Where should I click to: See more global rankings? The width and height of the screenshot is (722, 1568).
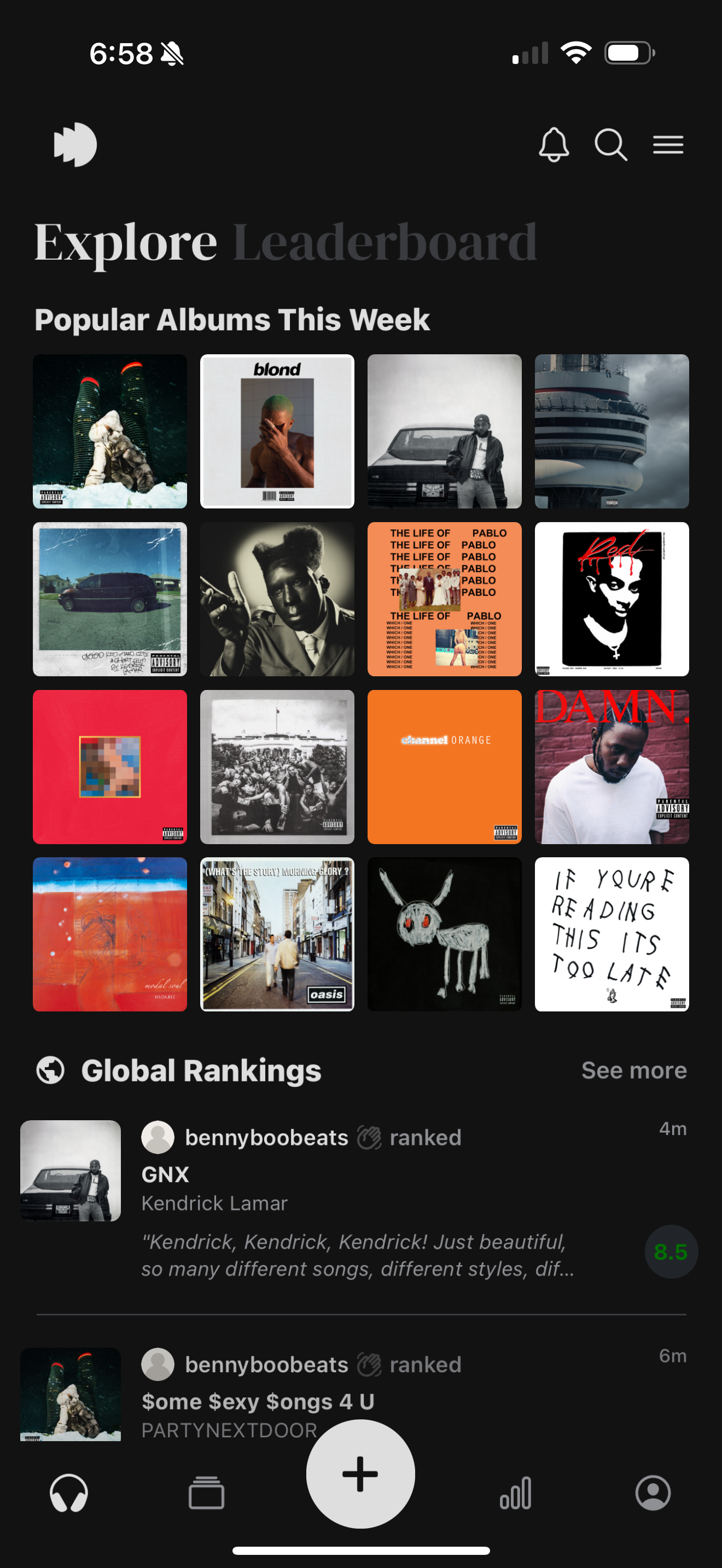(x=633, y=1070)
